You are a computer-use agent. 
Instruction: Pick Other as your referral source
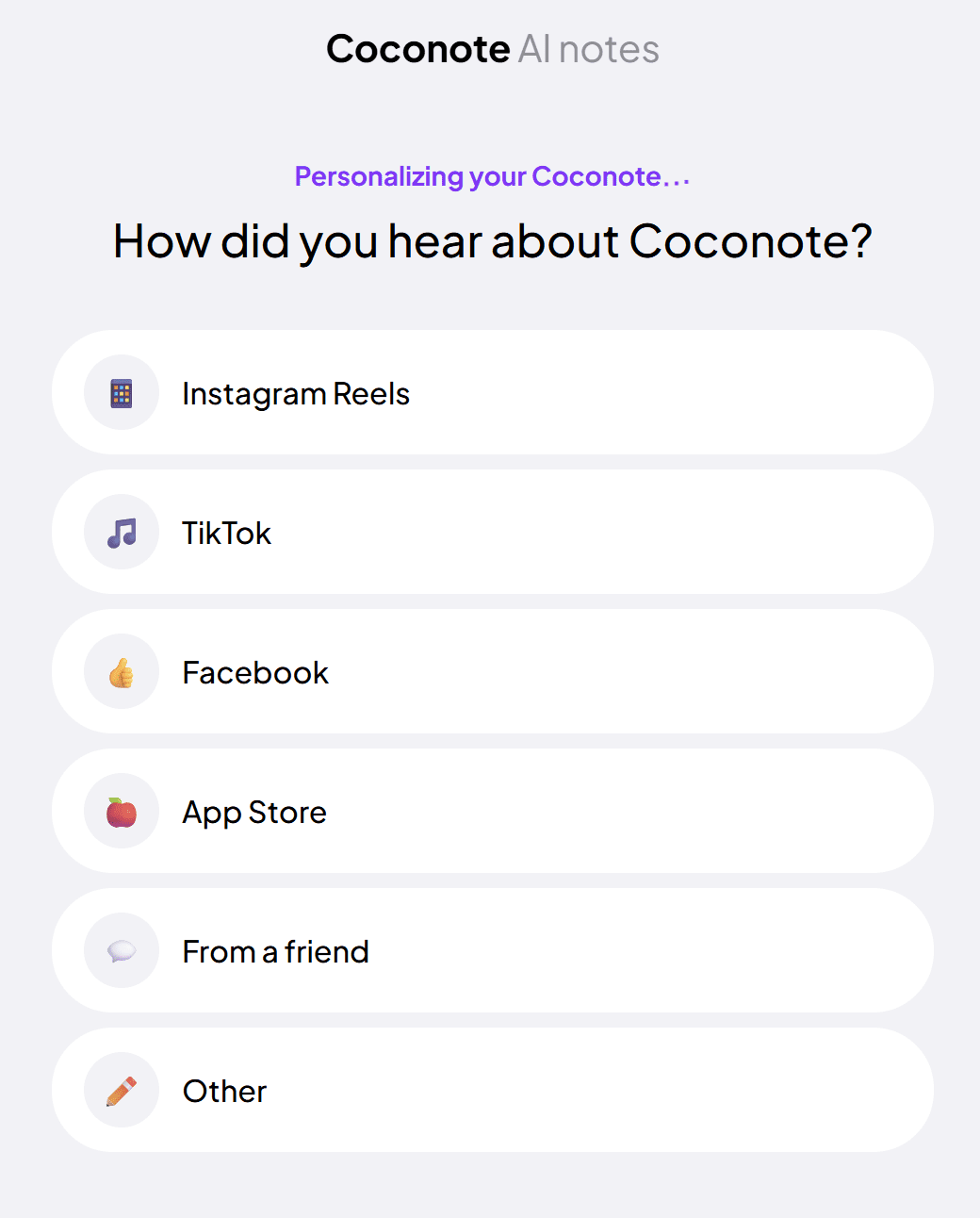coord(490,1090)
